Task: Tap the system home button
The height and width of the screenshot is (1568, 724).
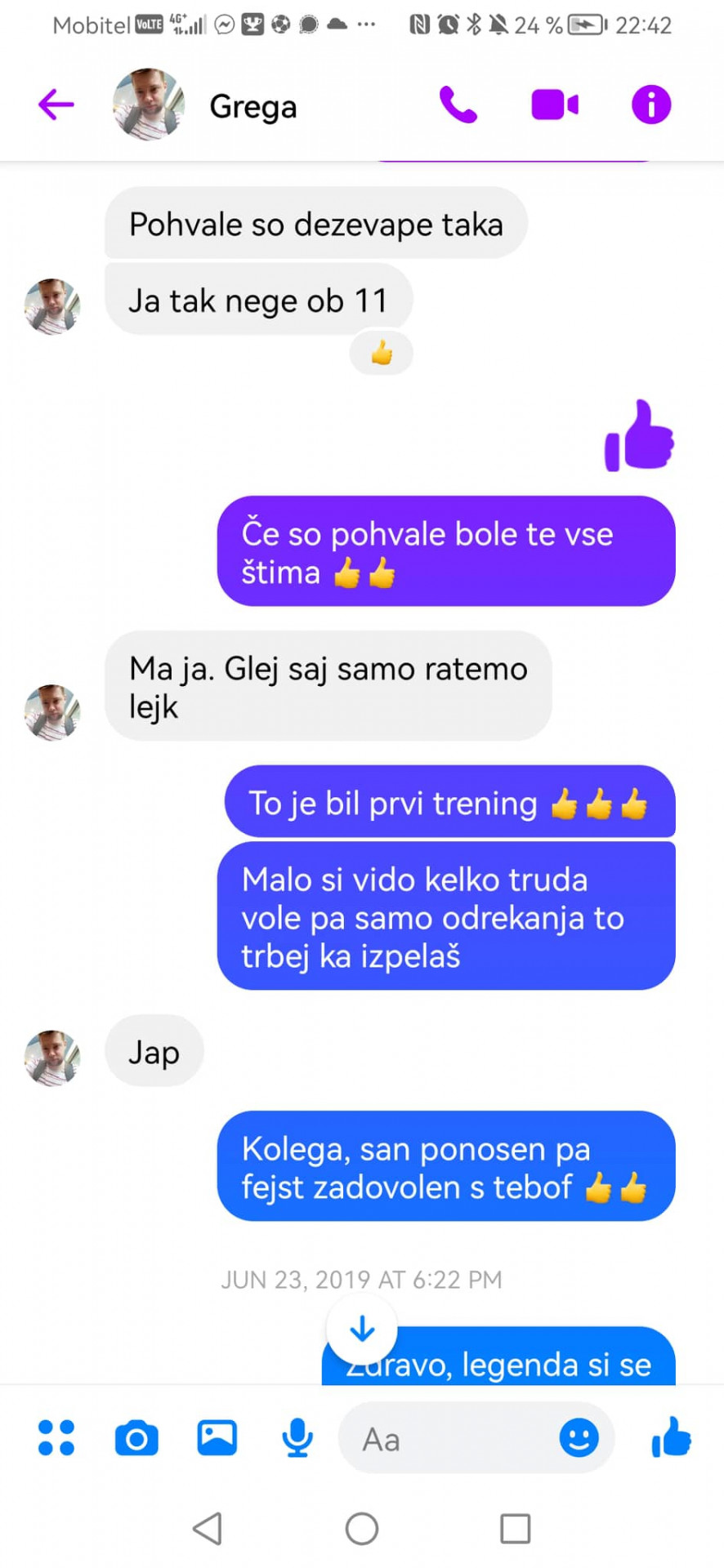Action: click(362, 1528)
